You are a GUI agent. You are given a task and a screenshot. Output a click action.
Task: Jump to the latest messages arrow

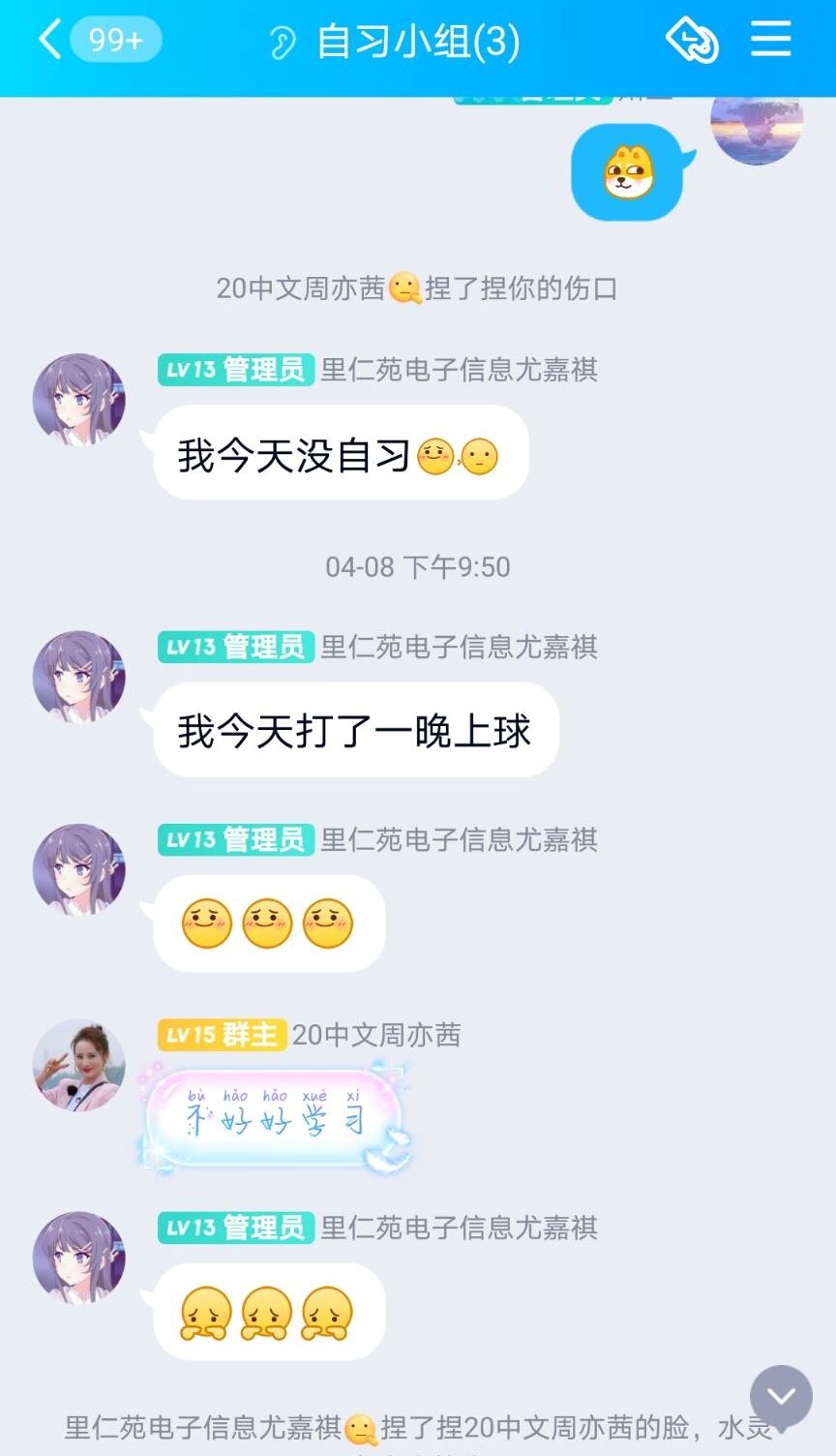point(781,1396)
